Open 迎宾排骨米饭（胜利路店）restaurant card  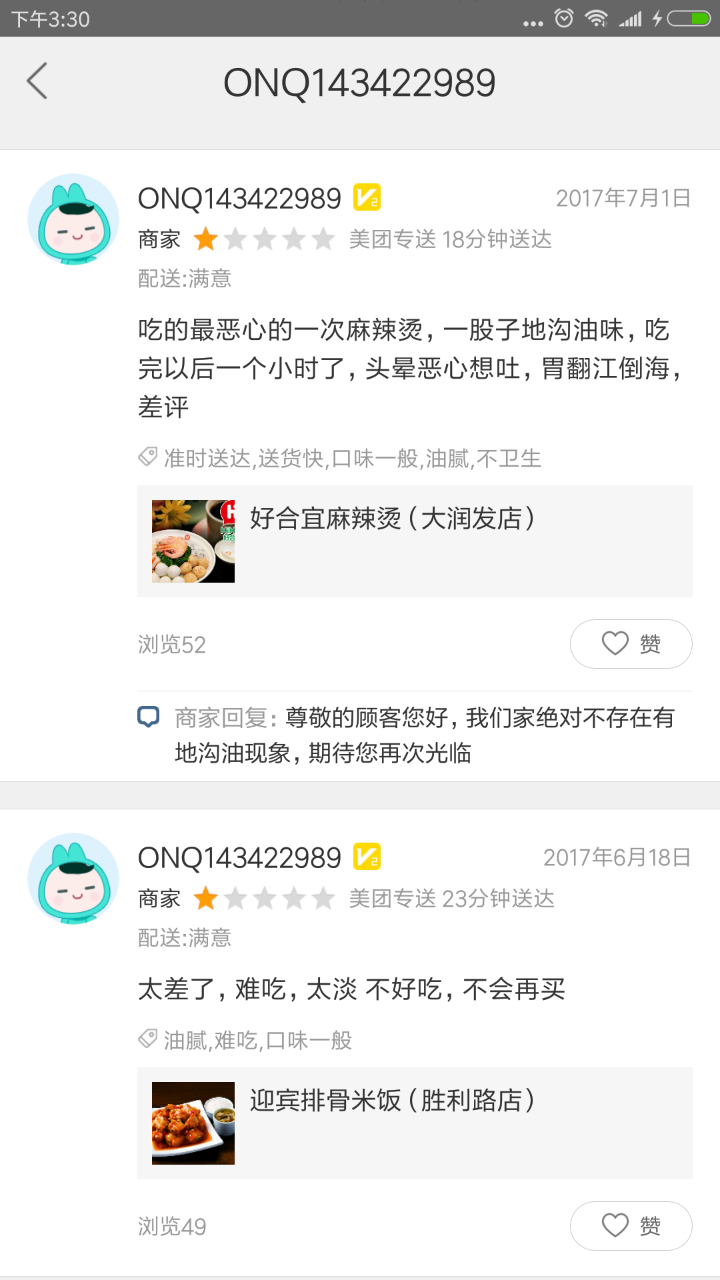(x=414, y=1123)
